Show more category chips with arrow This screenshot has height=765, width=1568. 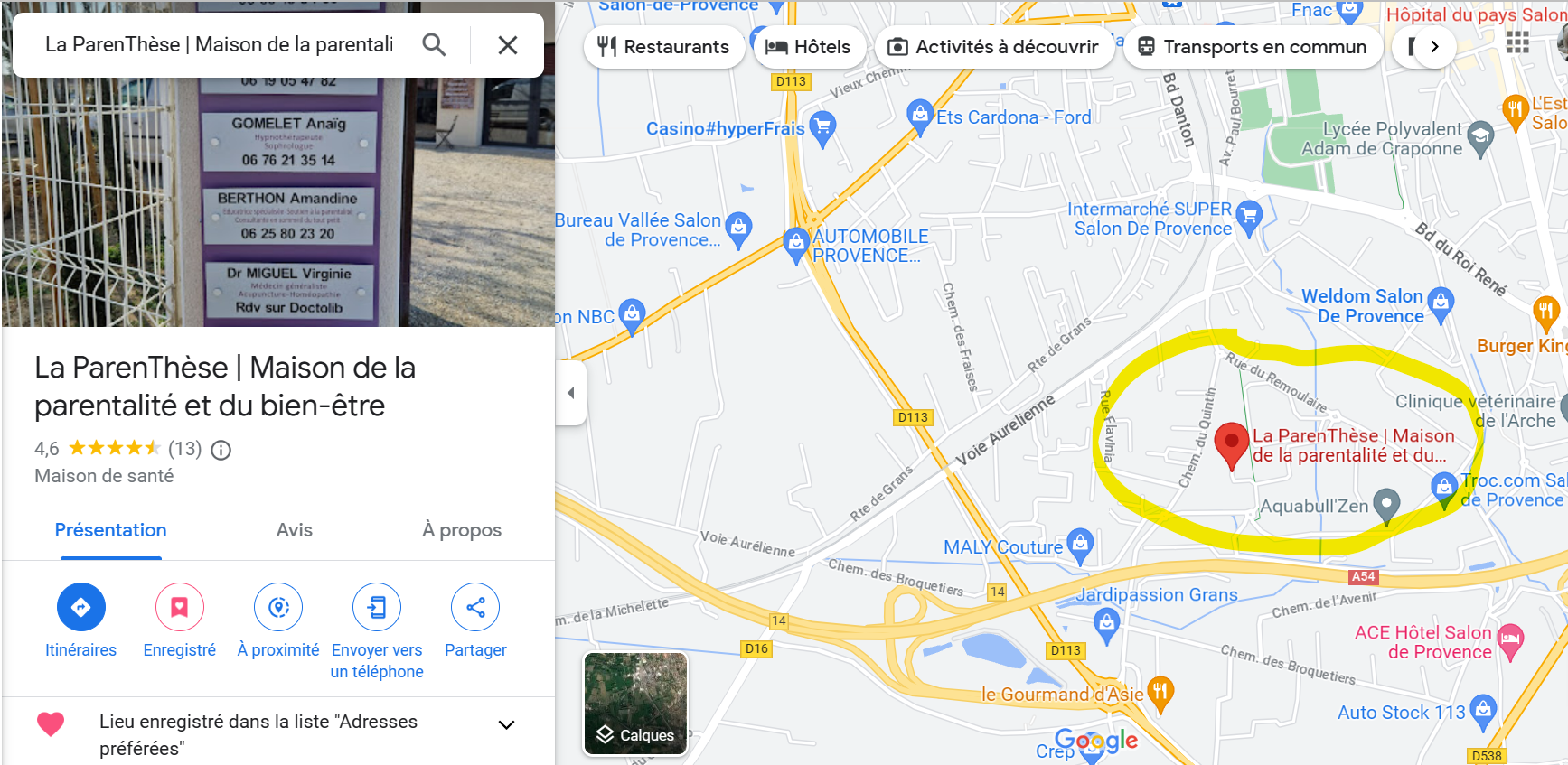click(x=1434, y=47)
